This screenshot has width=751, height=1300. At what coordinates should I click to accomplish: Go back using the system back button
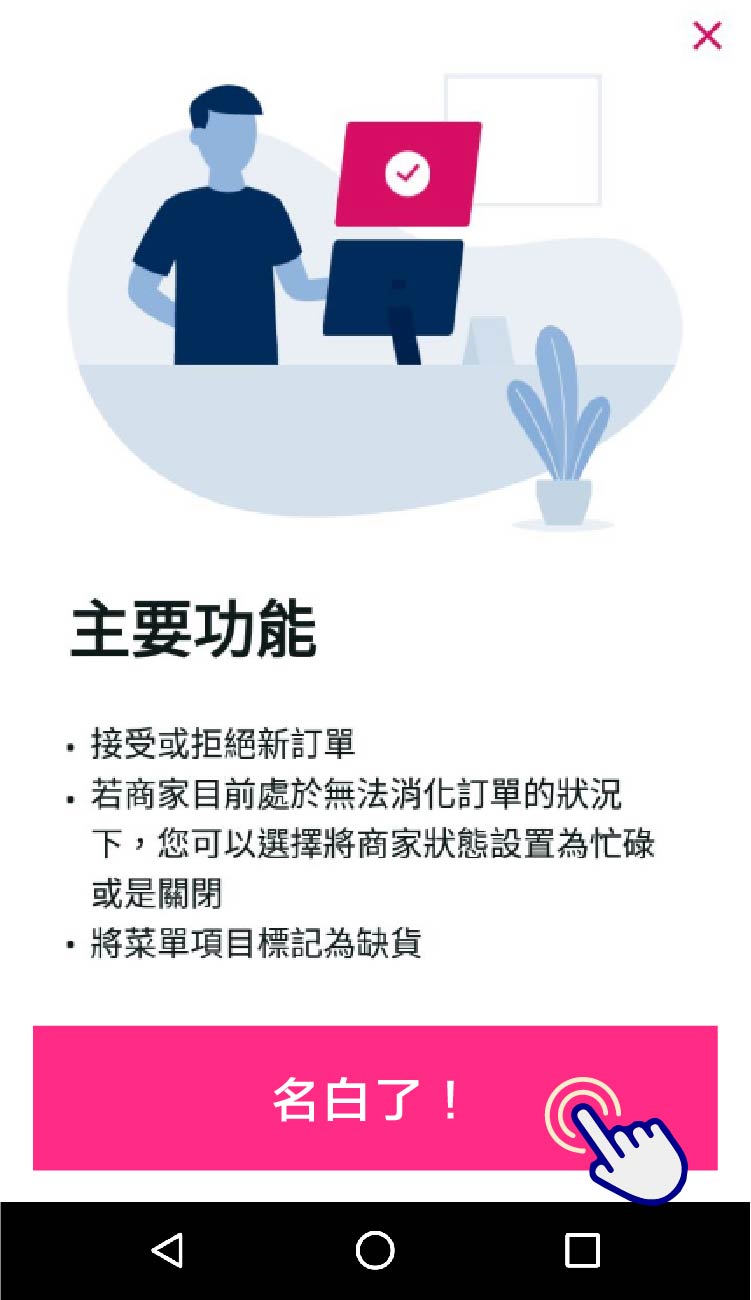[x=167, y=1250]
